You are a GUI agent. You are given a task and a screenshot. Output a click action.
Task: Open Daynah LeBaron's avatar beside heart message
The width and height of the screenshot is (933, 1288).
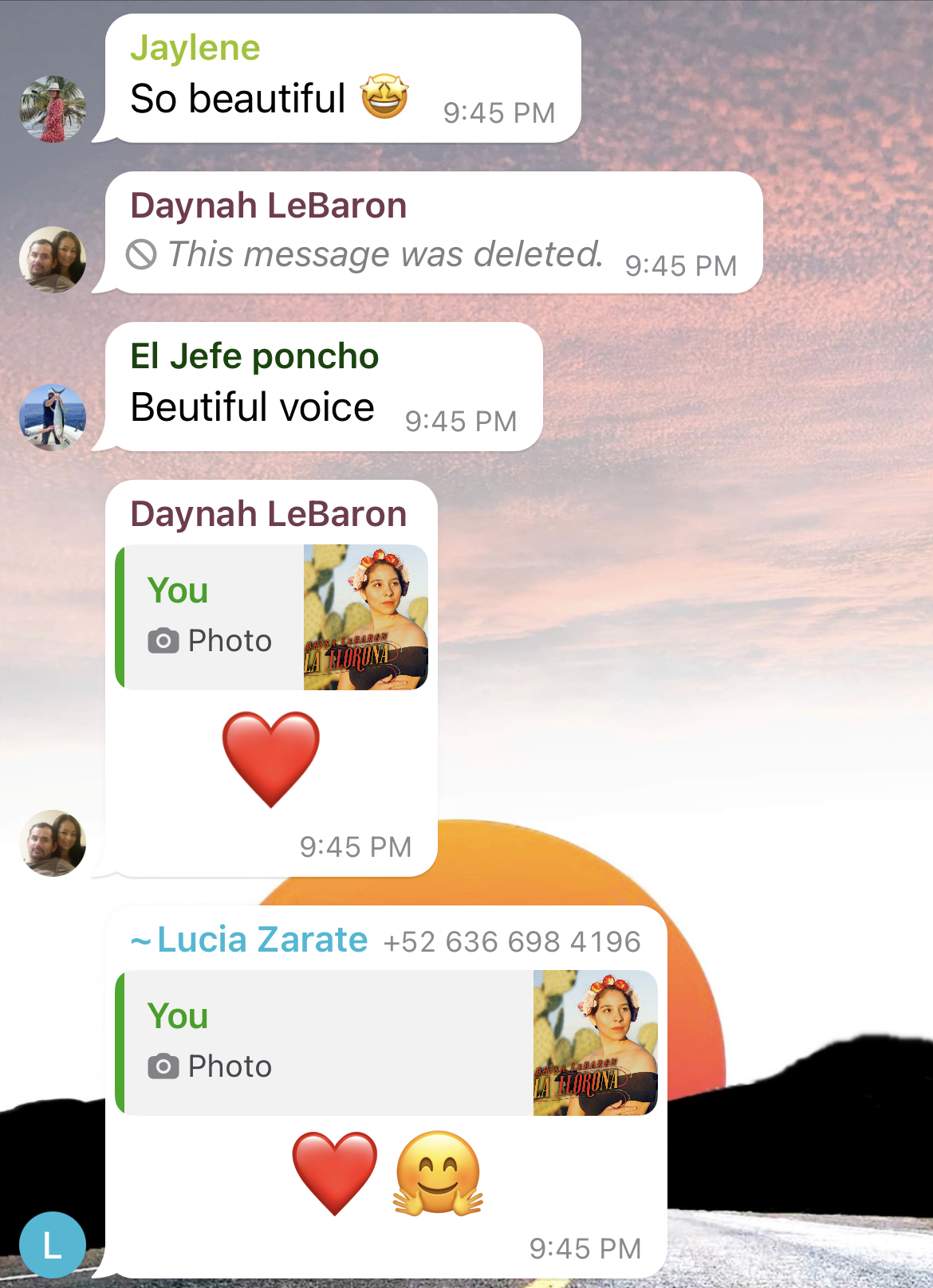[53, 843]
